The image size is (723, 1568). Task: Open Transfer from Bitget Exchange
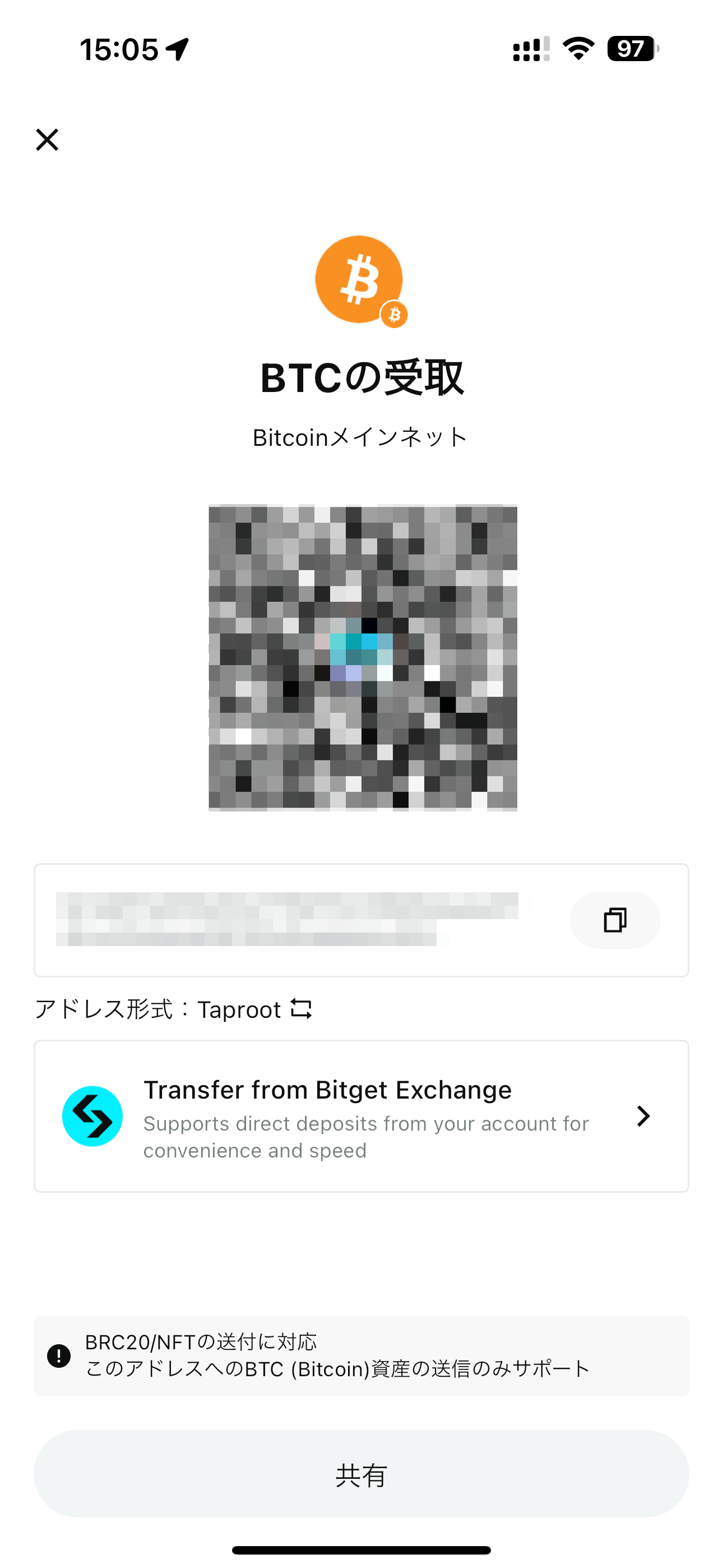pyautogui.click(x=361, y=1116)
